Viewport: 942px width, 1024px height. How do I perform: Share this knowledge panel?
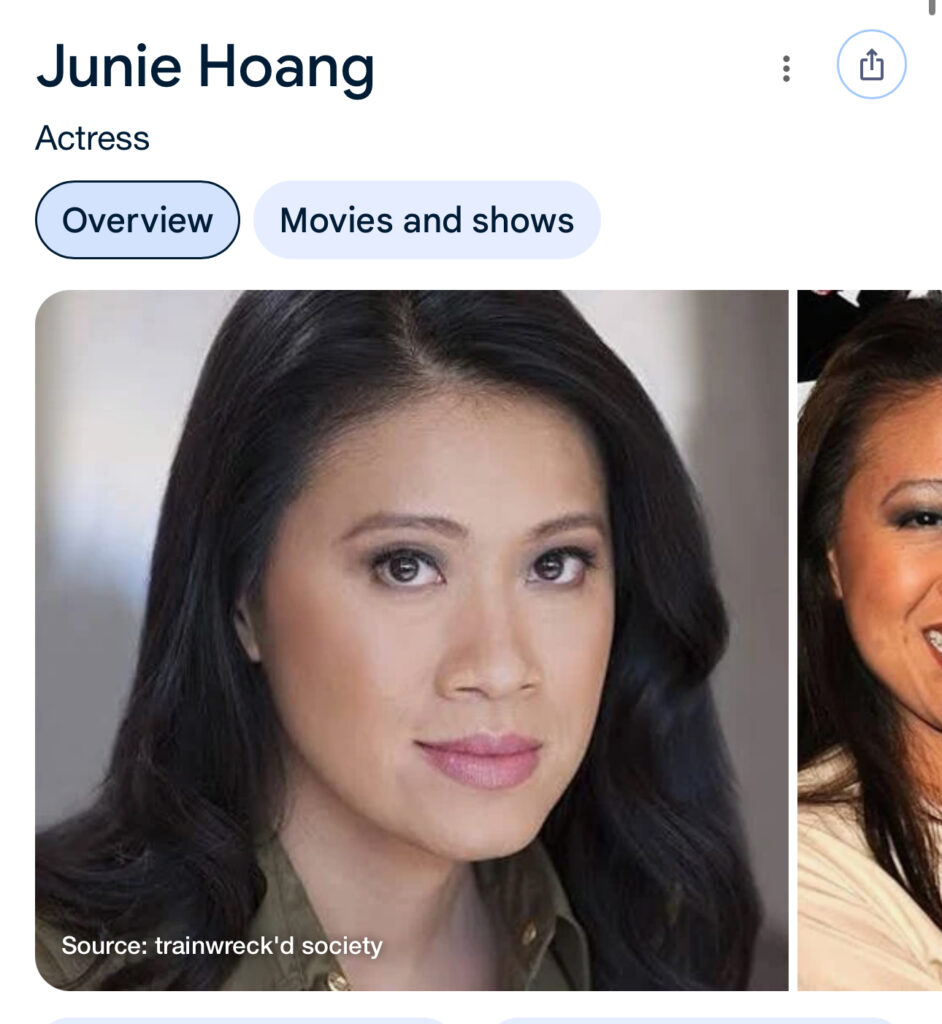(x=871, y=65)
